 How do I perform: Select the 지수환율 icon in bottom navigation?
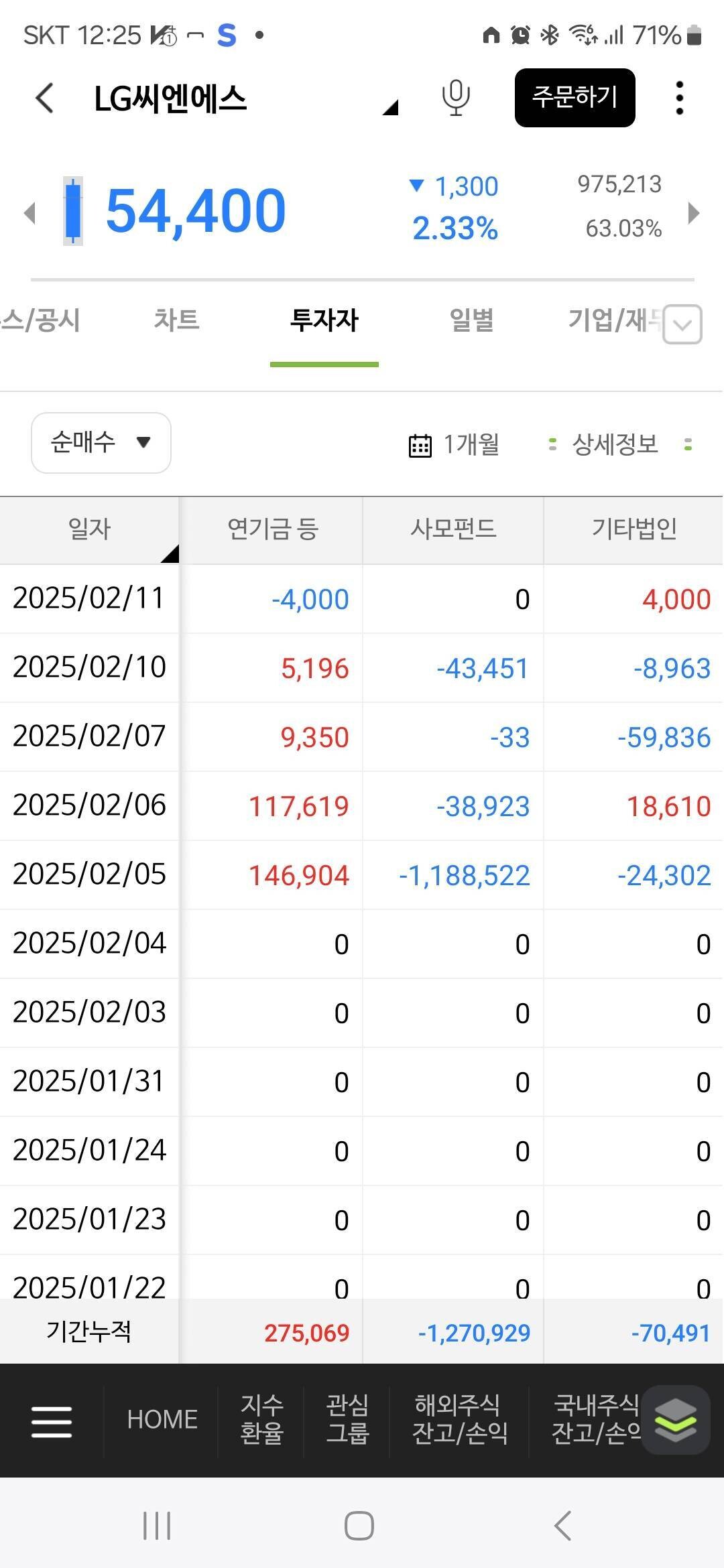[x=261, y=1419]
